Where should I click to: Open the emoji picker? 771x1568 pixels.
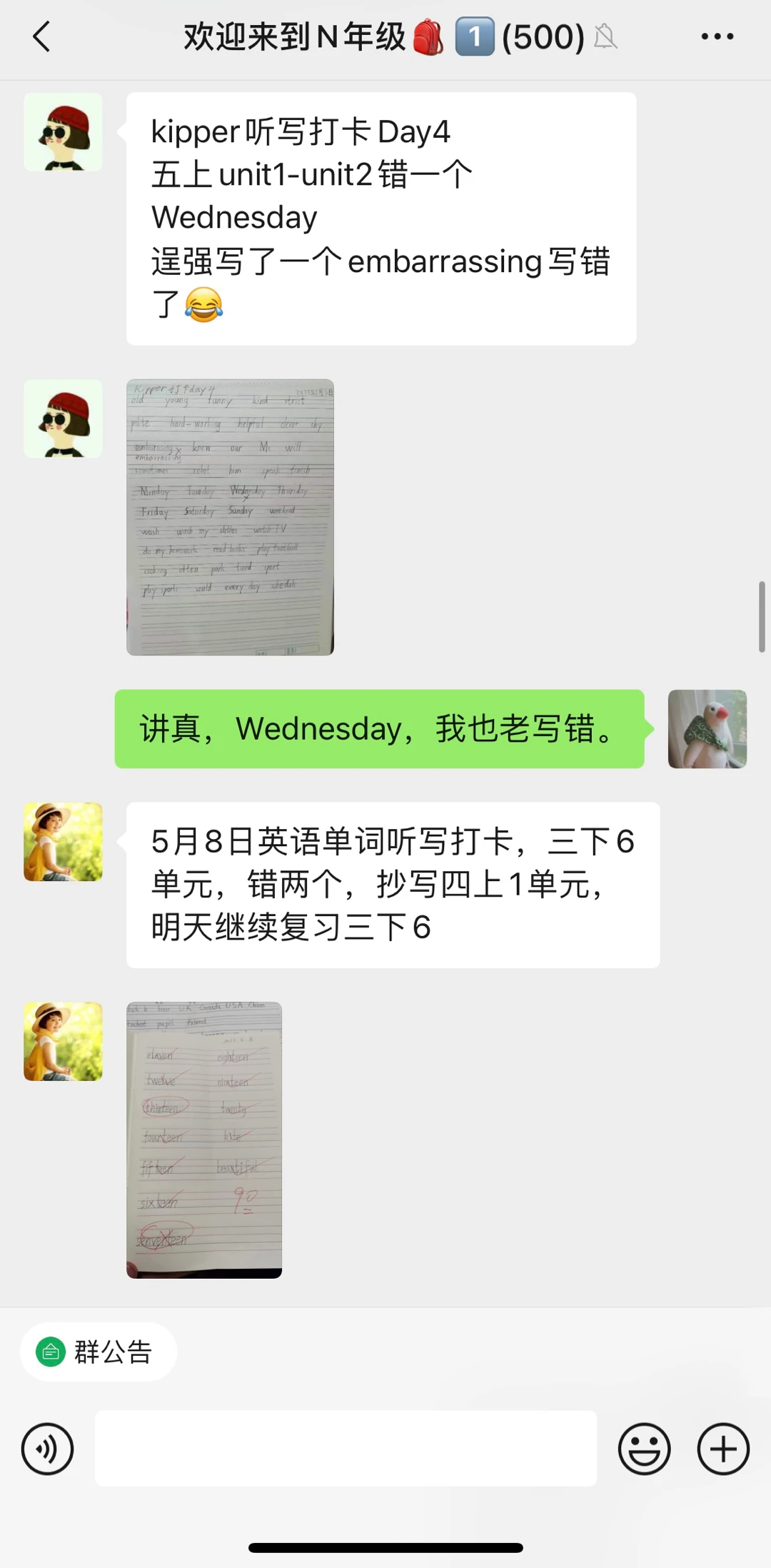(x=644, y=1449)
